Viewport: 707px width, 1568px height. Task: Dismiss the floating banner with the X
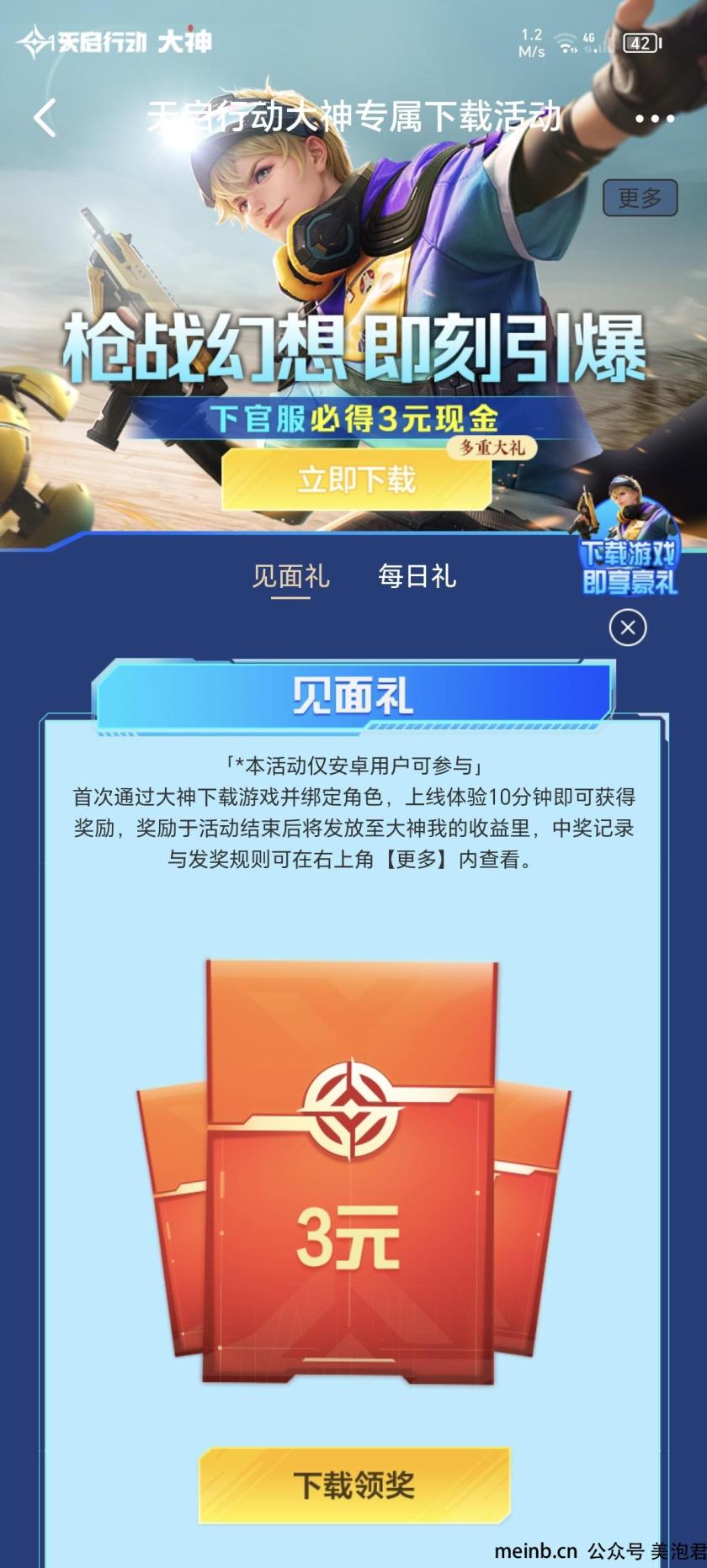627,628
